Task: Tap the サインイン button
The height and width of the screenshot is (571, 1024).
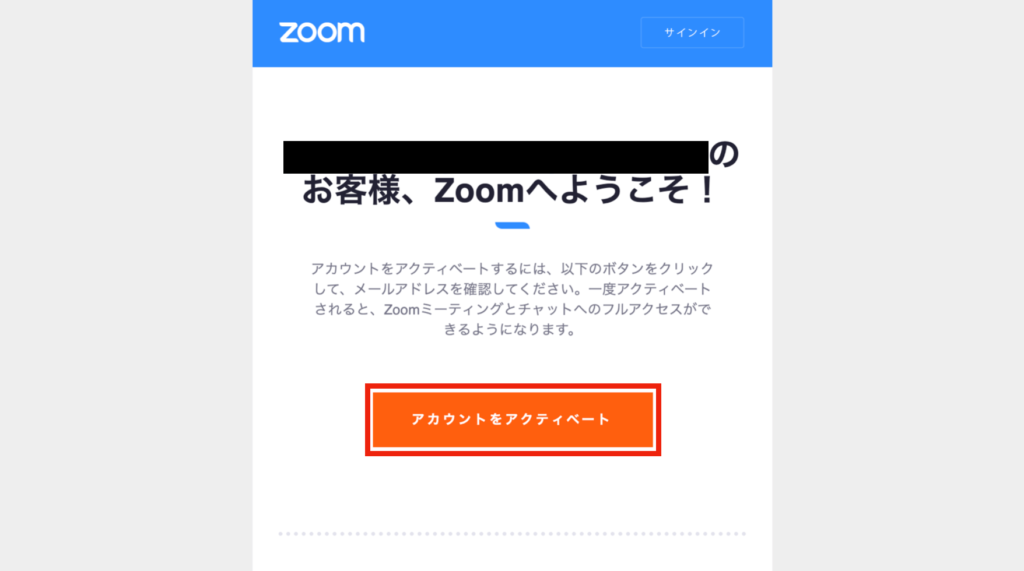Action: coord(692,33)
